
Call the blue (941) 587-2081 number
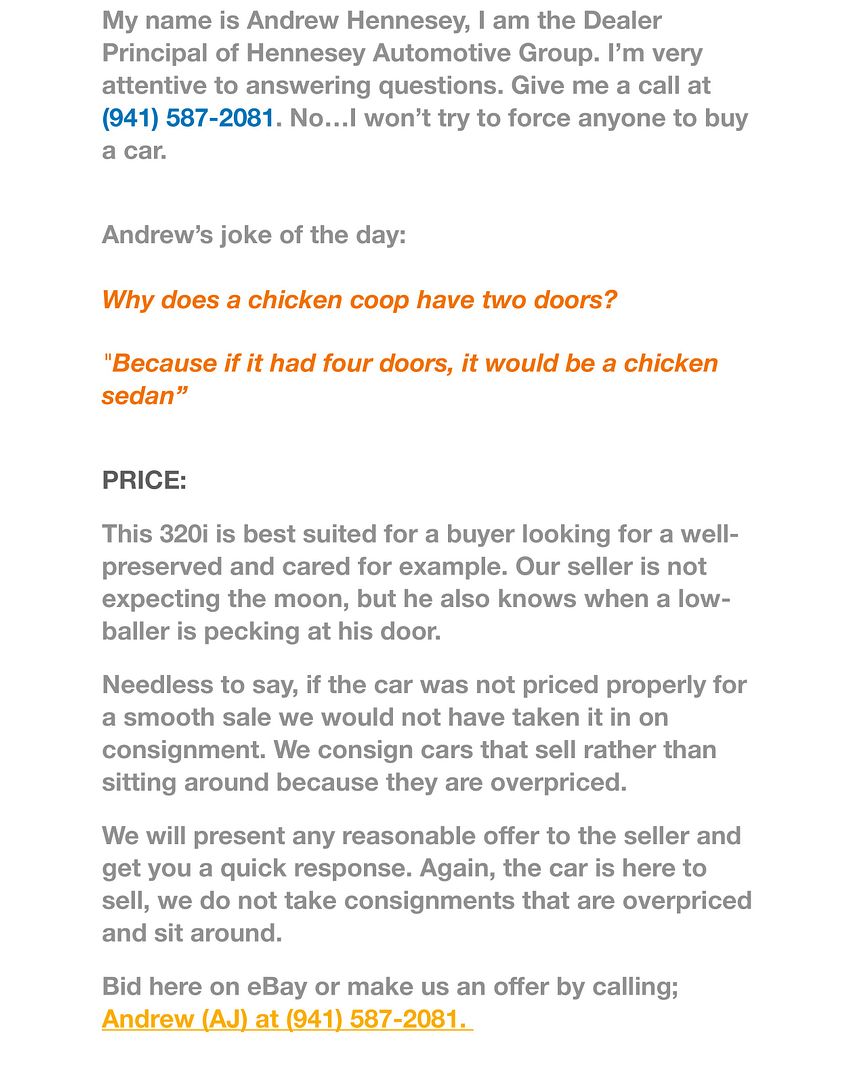pyautogui.click(x=188, y=118)
